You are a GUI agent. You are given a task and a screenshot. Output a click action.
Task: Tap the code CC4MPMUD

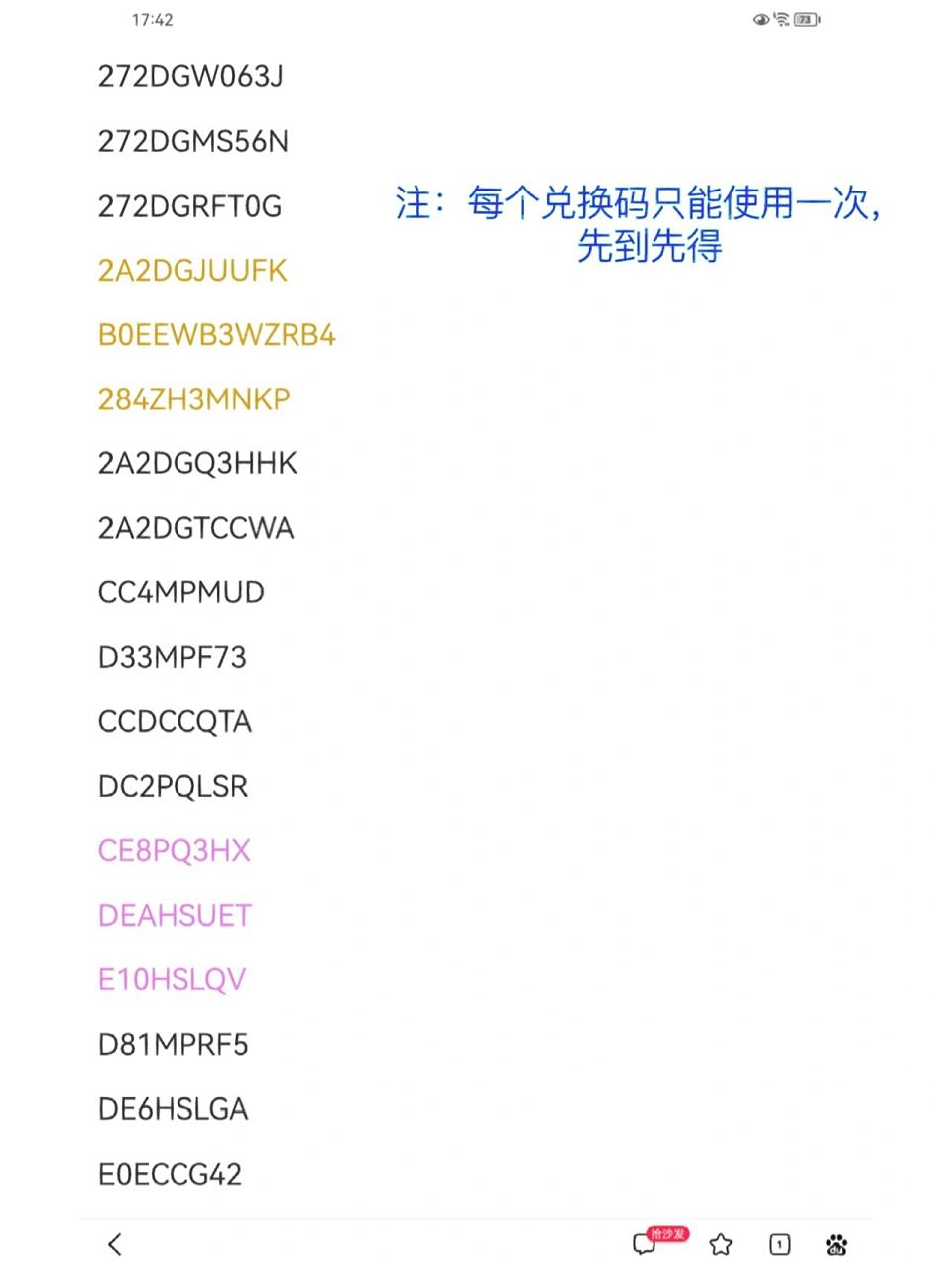point(180,592)
